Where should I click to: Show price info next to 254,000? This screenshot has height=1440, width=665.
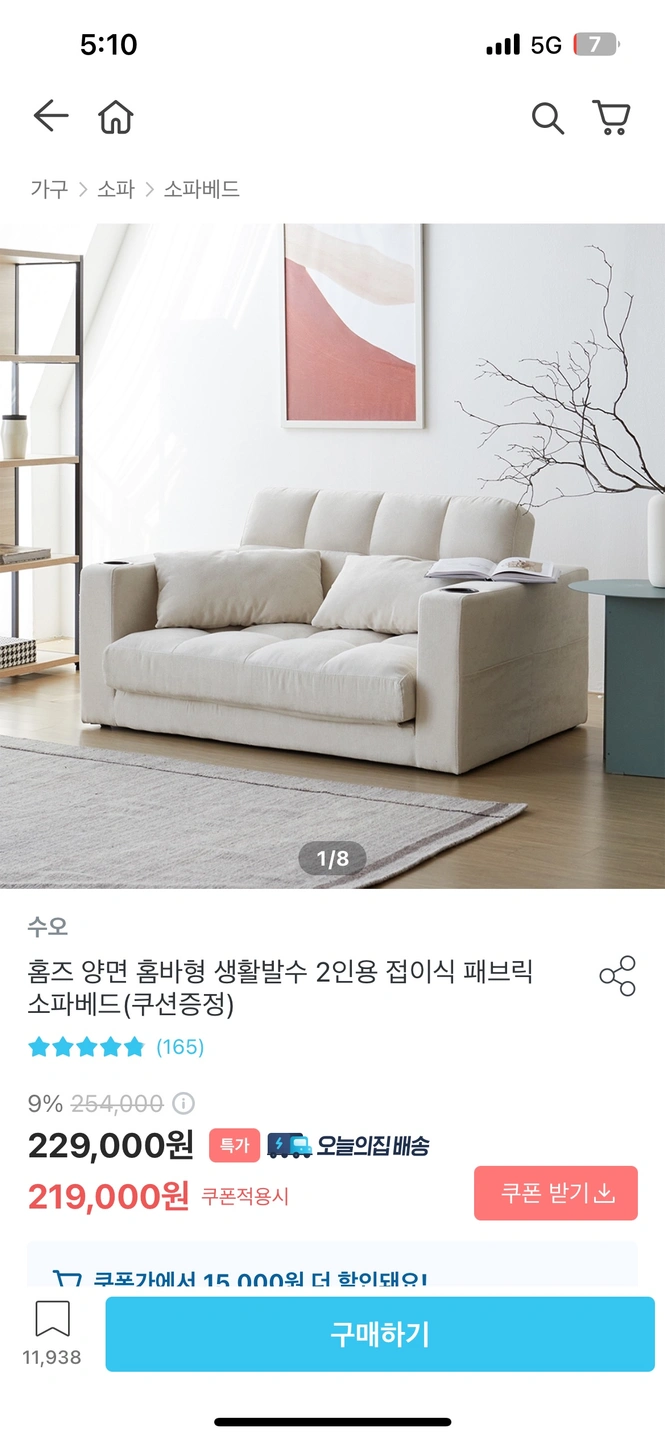(184, 1104)
